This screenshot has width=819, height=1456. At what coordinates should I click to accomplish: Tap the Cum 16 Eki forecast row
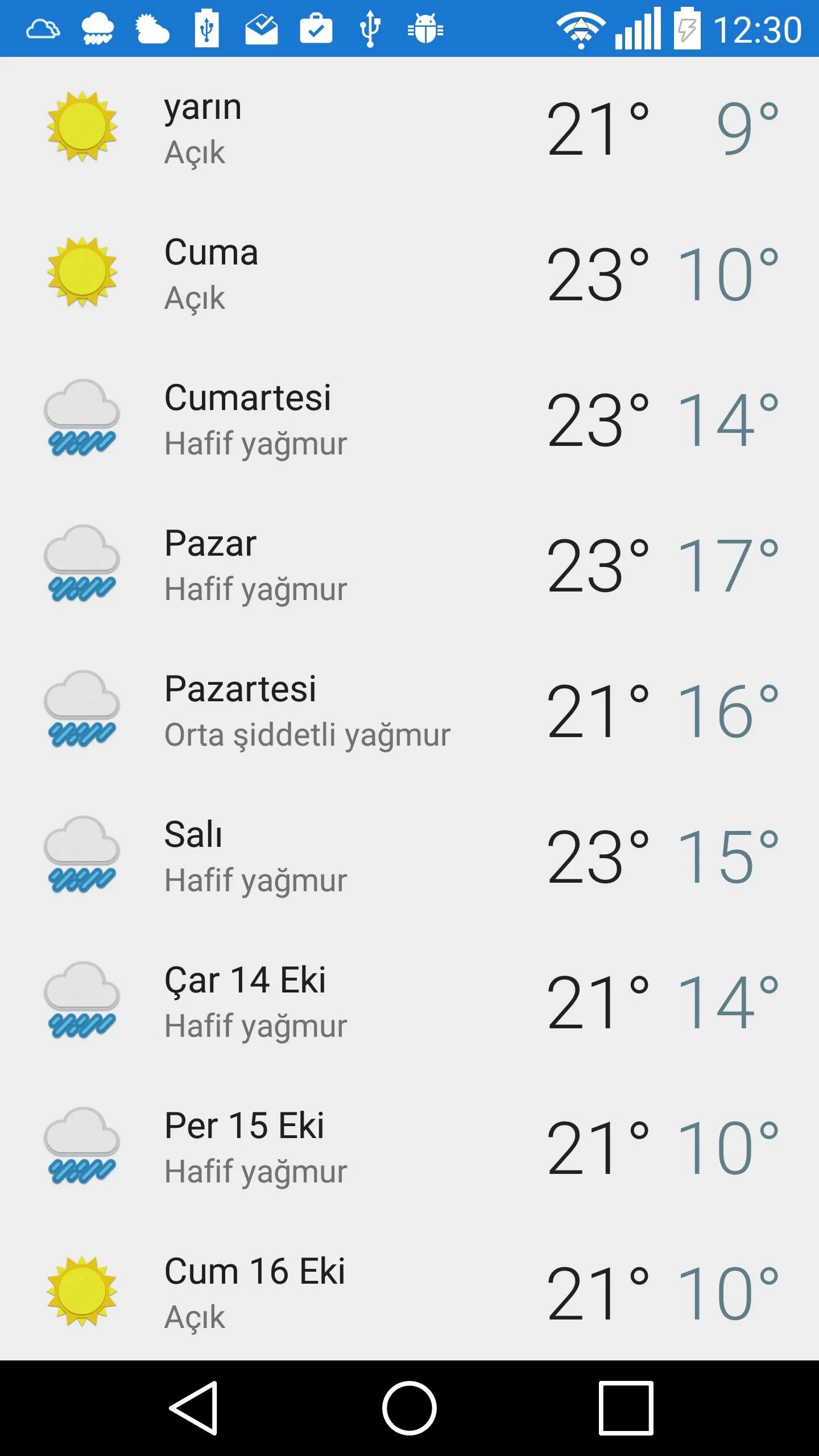click(x=409, y=1292)
